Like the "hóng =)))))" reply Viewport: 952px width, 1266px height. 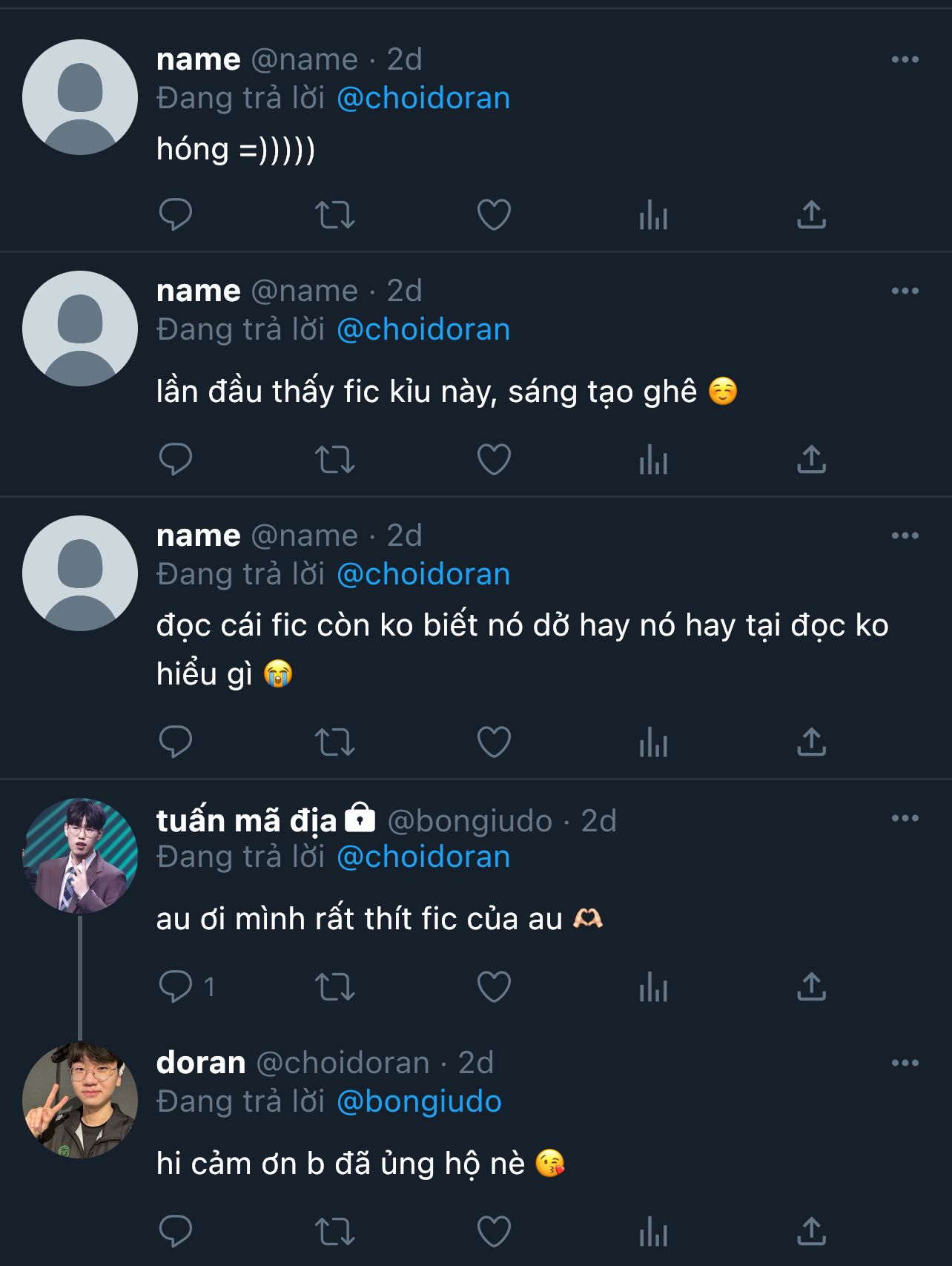[494, 215]
